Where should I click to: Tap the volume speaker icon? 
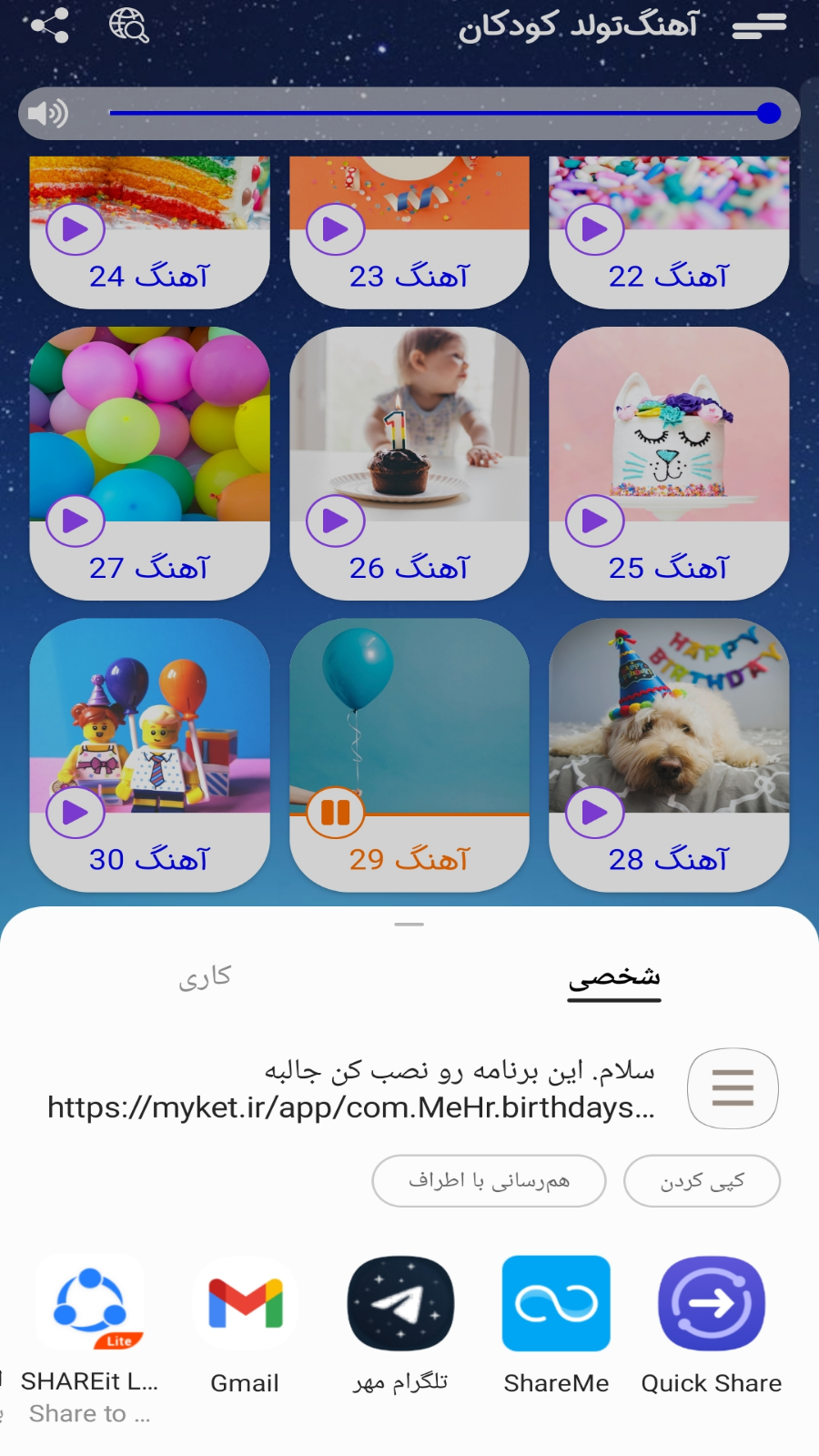(x=47, y=114)
